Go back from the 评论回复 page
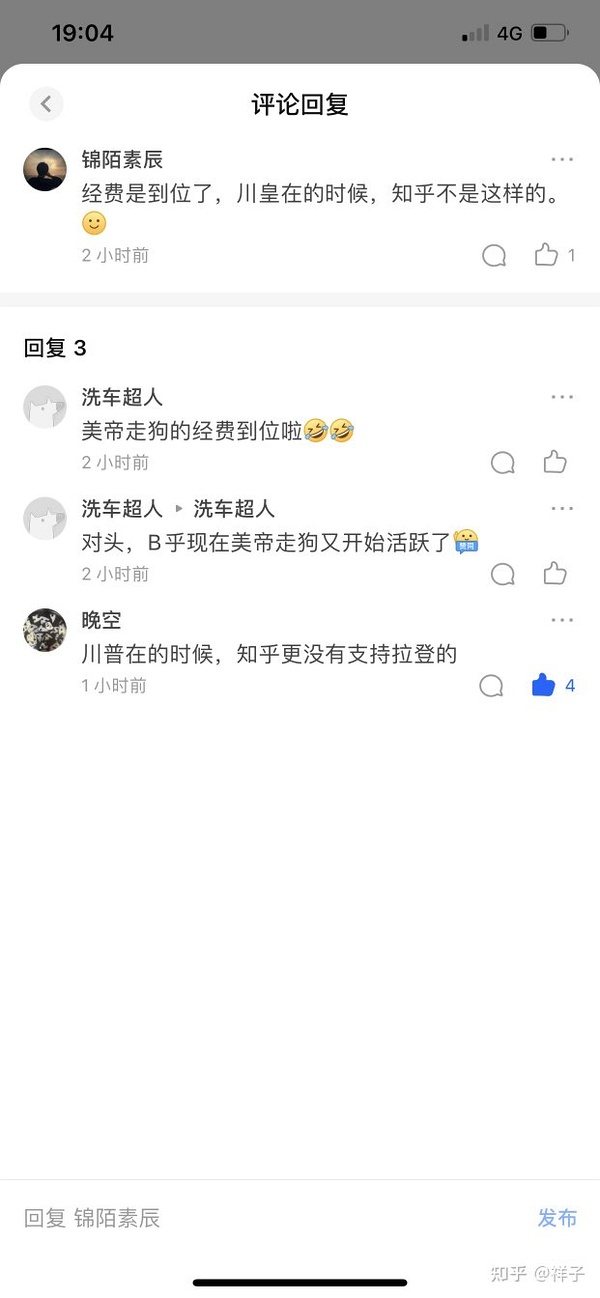This screenshot has height=1298, width=600. tap(46, 103)
